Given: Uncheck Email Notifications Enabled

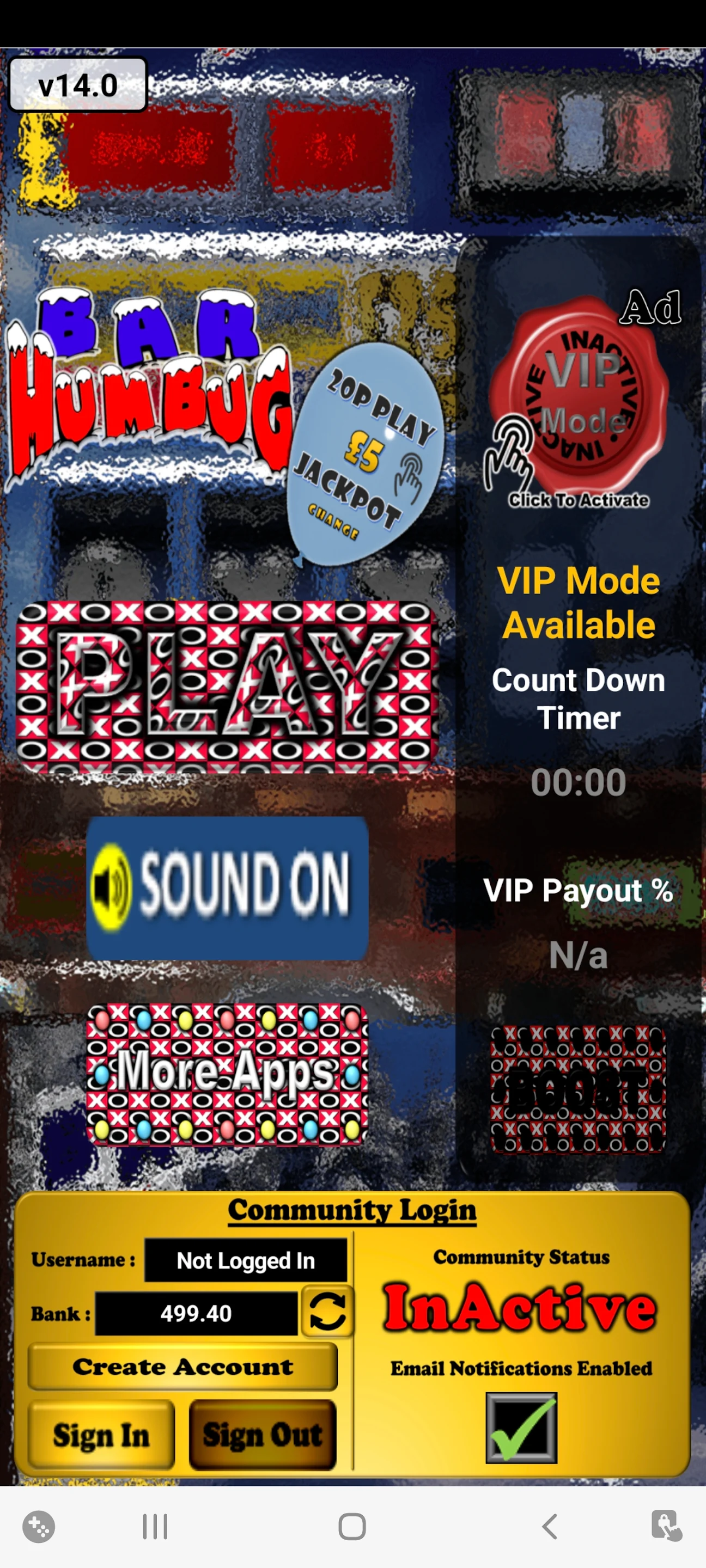Looking at the screenshot, I should 521,1428.
